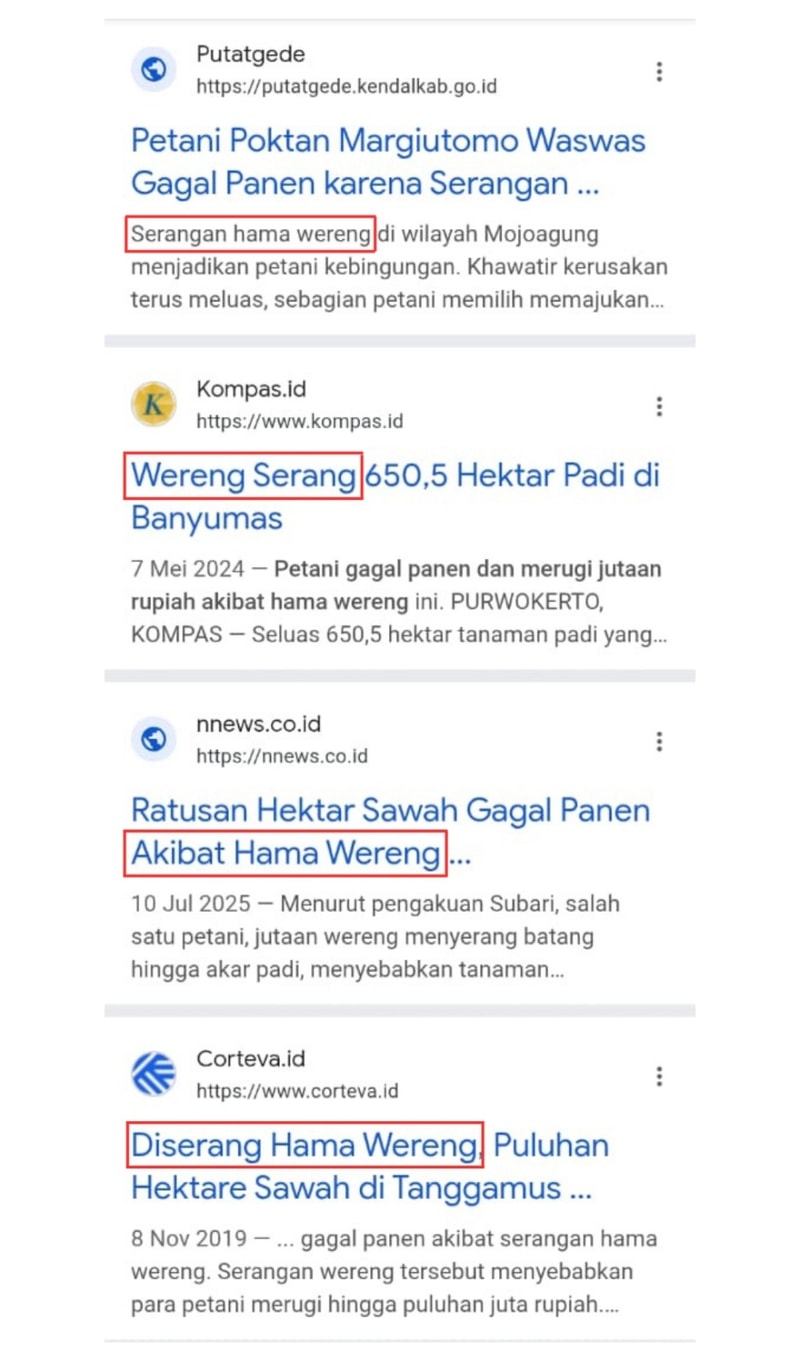Open overflow menu for the Corteva.id result
This screenshot has height=1350, width=800.
coord(659,1077)
